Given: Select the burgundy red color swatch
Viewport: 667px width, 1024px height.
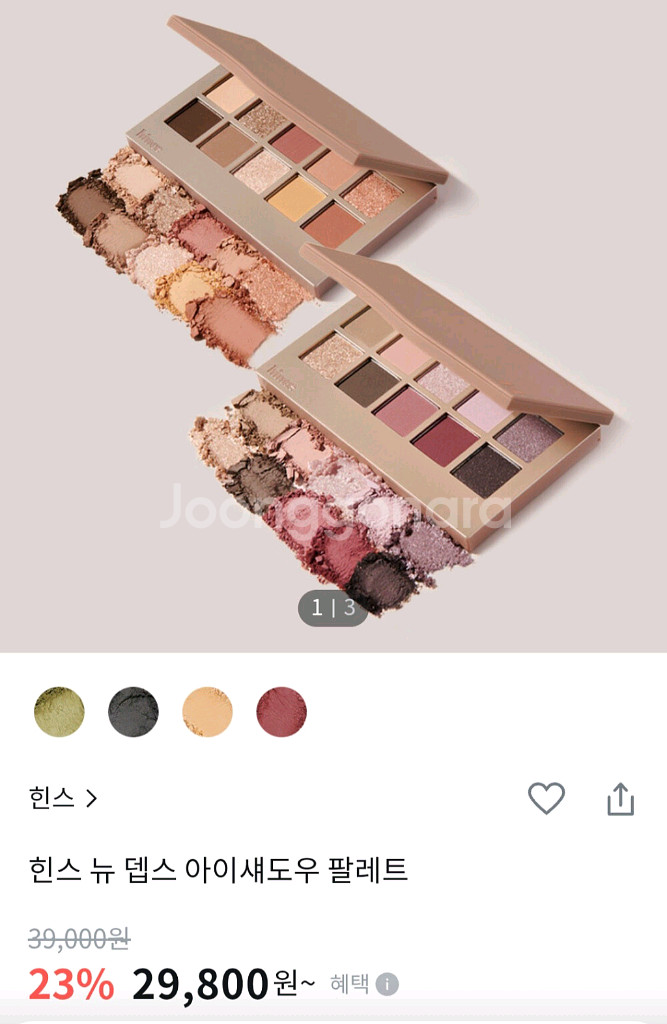Looking at the screenshot, I should pyautogui.click(x=281, y=712).
